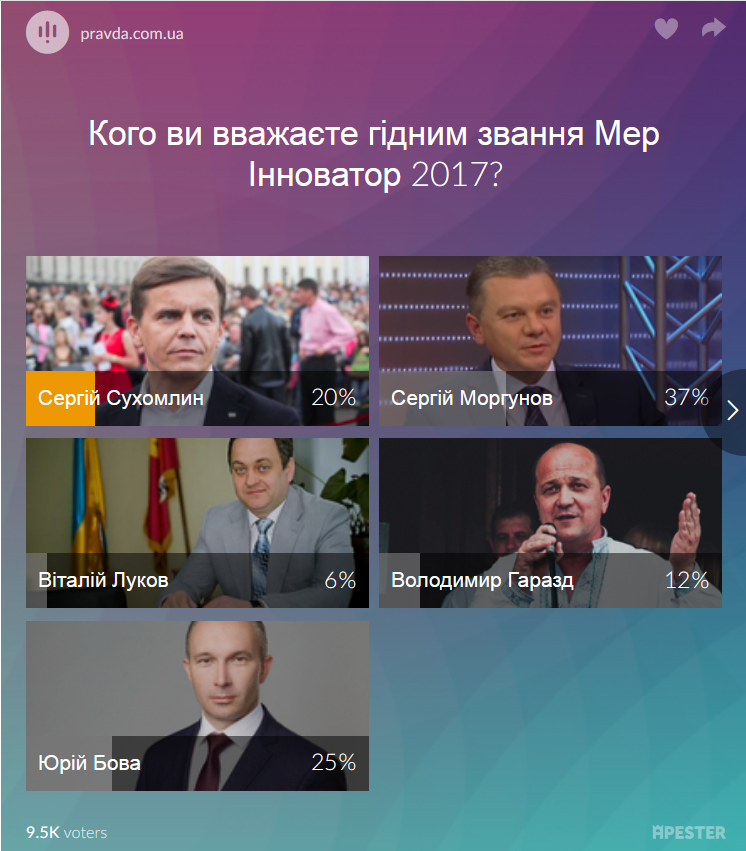Like this poll with the heart icon
This screenshot has width=746, height=851.
coord(666,30)
